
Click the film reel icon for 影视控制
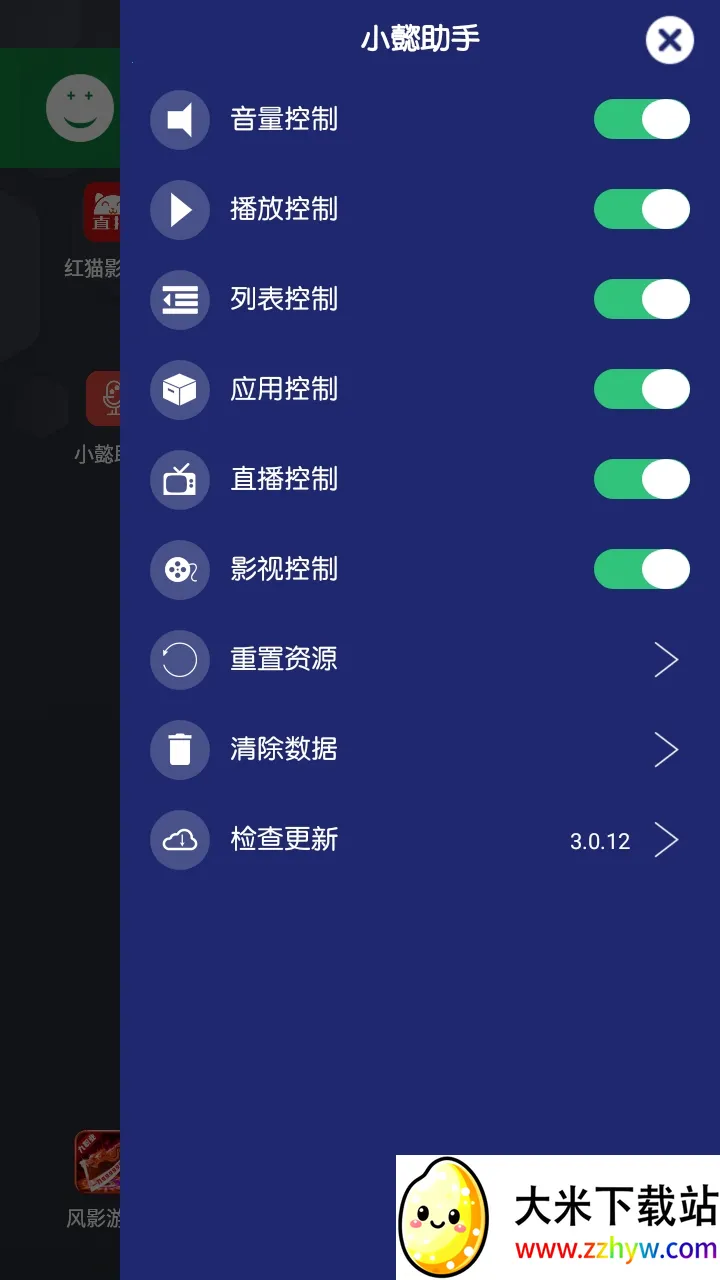point(179,570)
